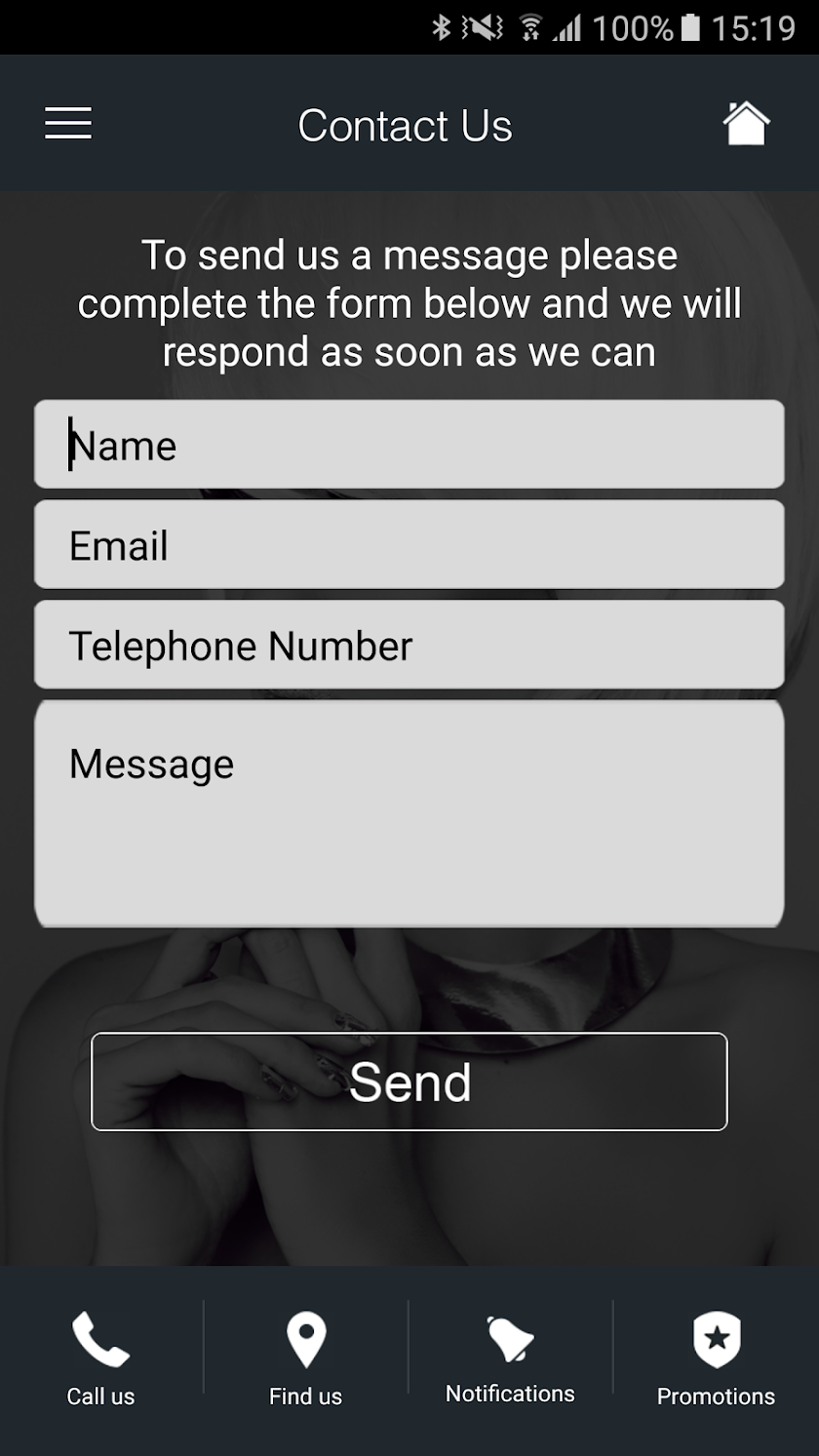View the Promotions tab
The image size is (819, 1456).
click(x=716, y=1358)
